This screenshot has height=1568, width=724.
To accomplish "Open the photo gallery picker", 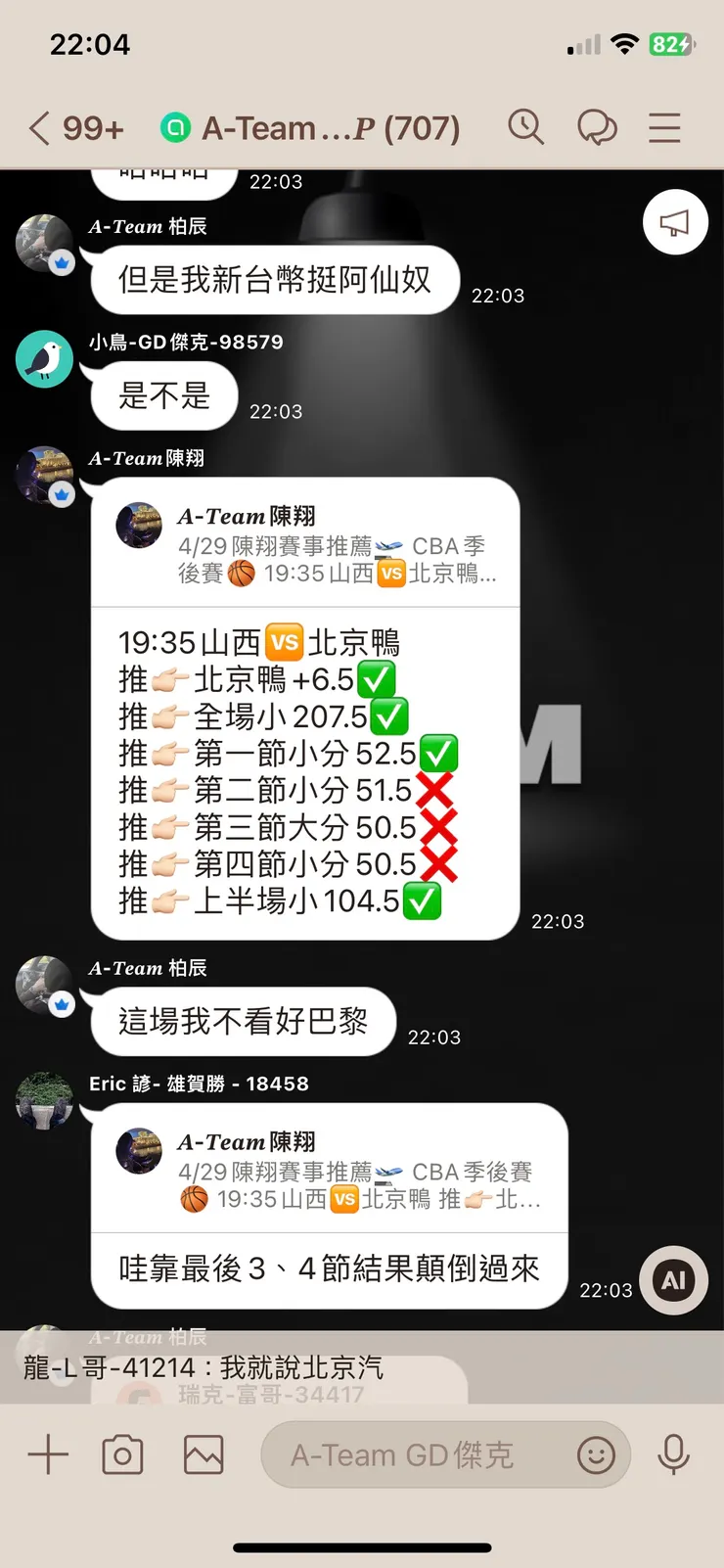I will coord(202,1454).
